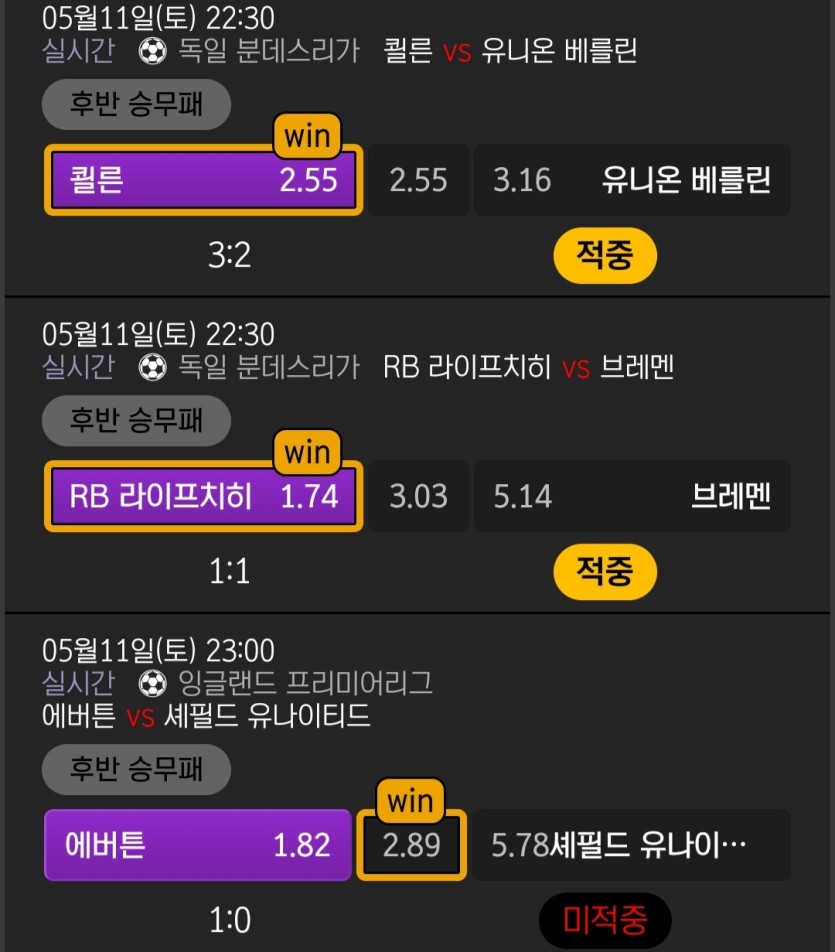The height and width of the screenshot is (952, 835).
Task: Choose the 브레멘 5.14 odds
Action: click(x=631, y=496)
